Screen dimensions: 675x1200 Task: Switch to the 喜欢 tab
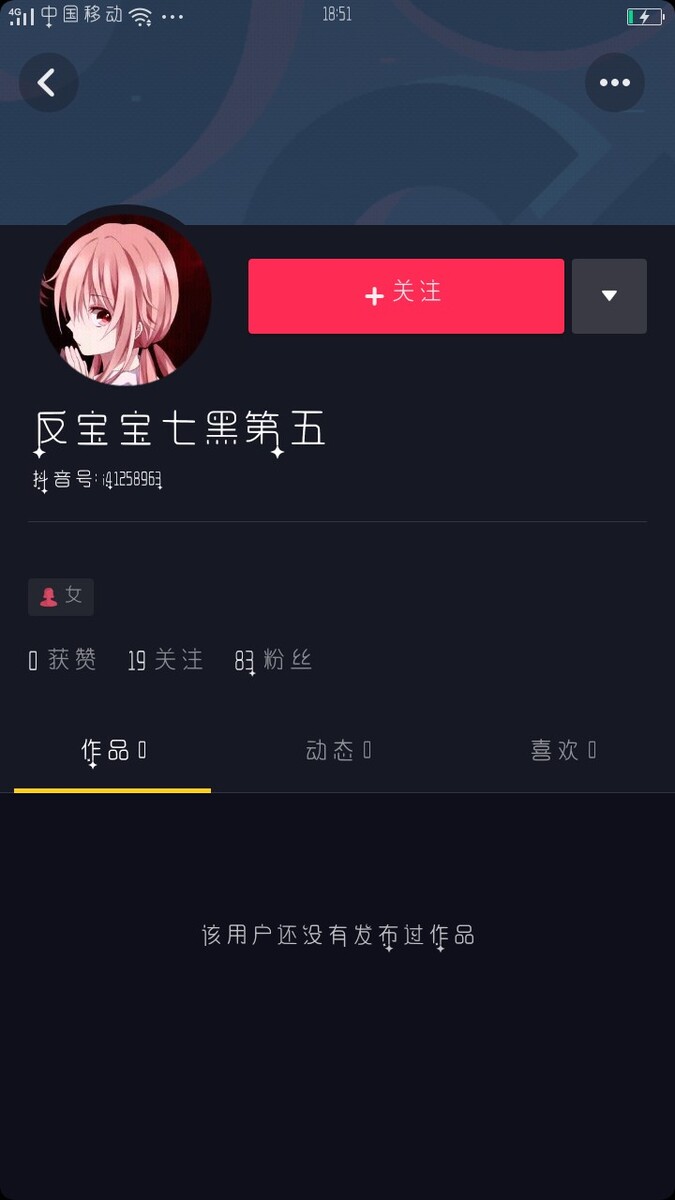click(x=563, y=751)
